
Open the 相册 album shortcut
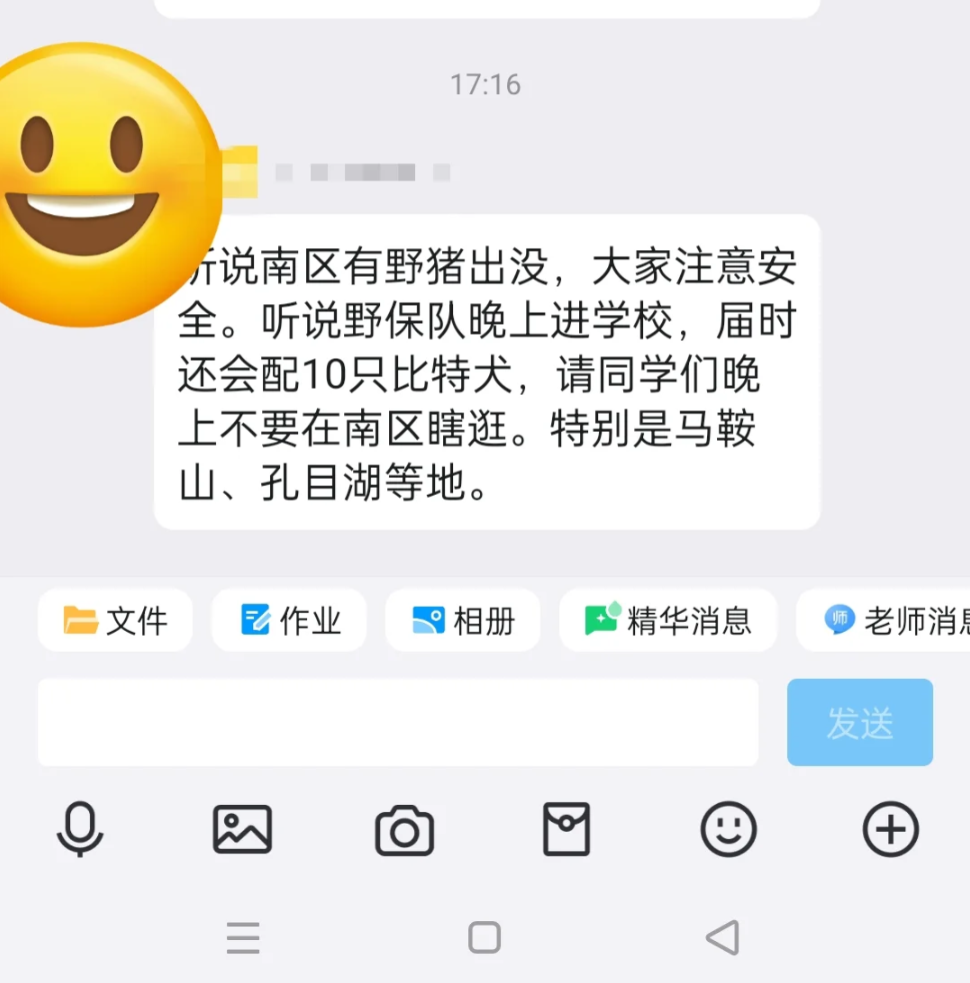click(x=463, y=621)
